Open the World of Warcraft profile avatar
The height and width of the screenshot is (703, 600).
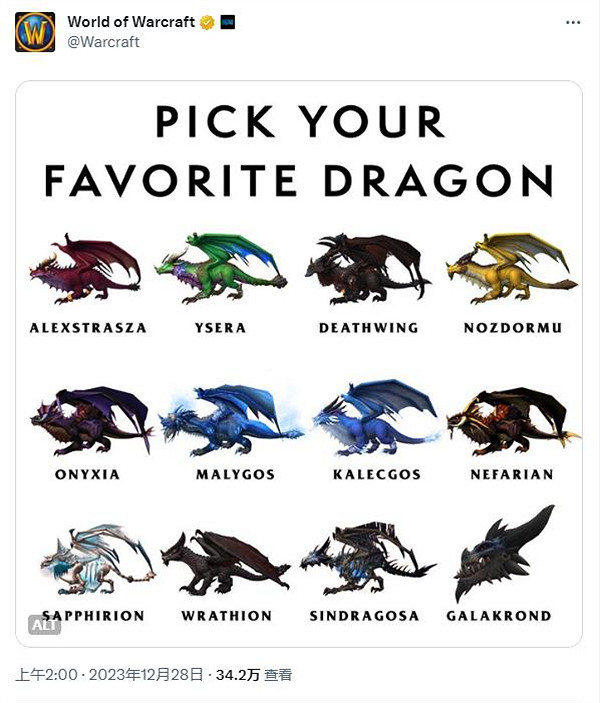pos(35,32)
